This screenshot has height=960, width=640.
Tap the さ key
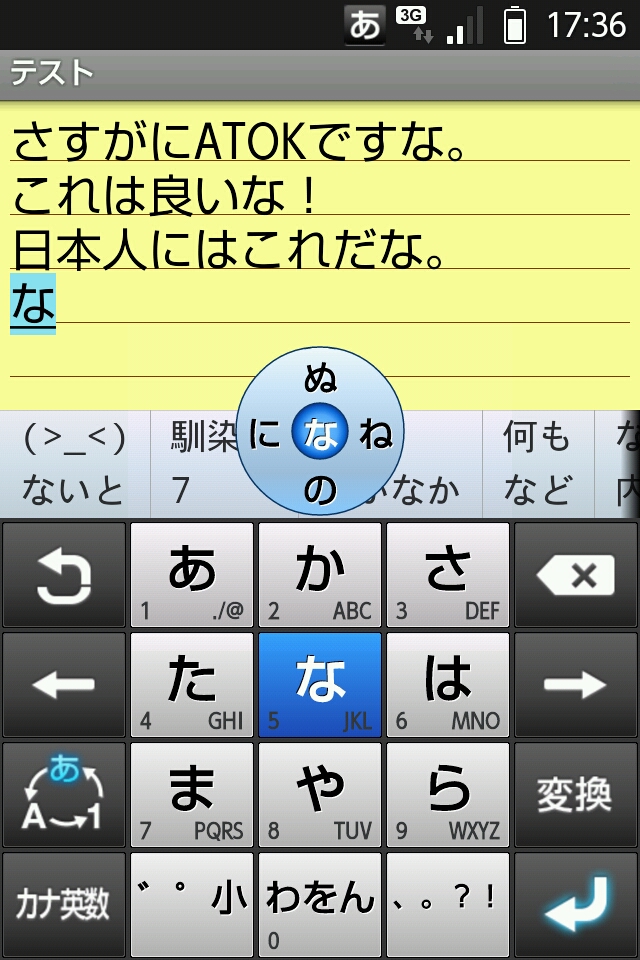pyautogui.click(x=448, y=575)
